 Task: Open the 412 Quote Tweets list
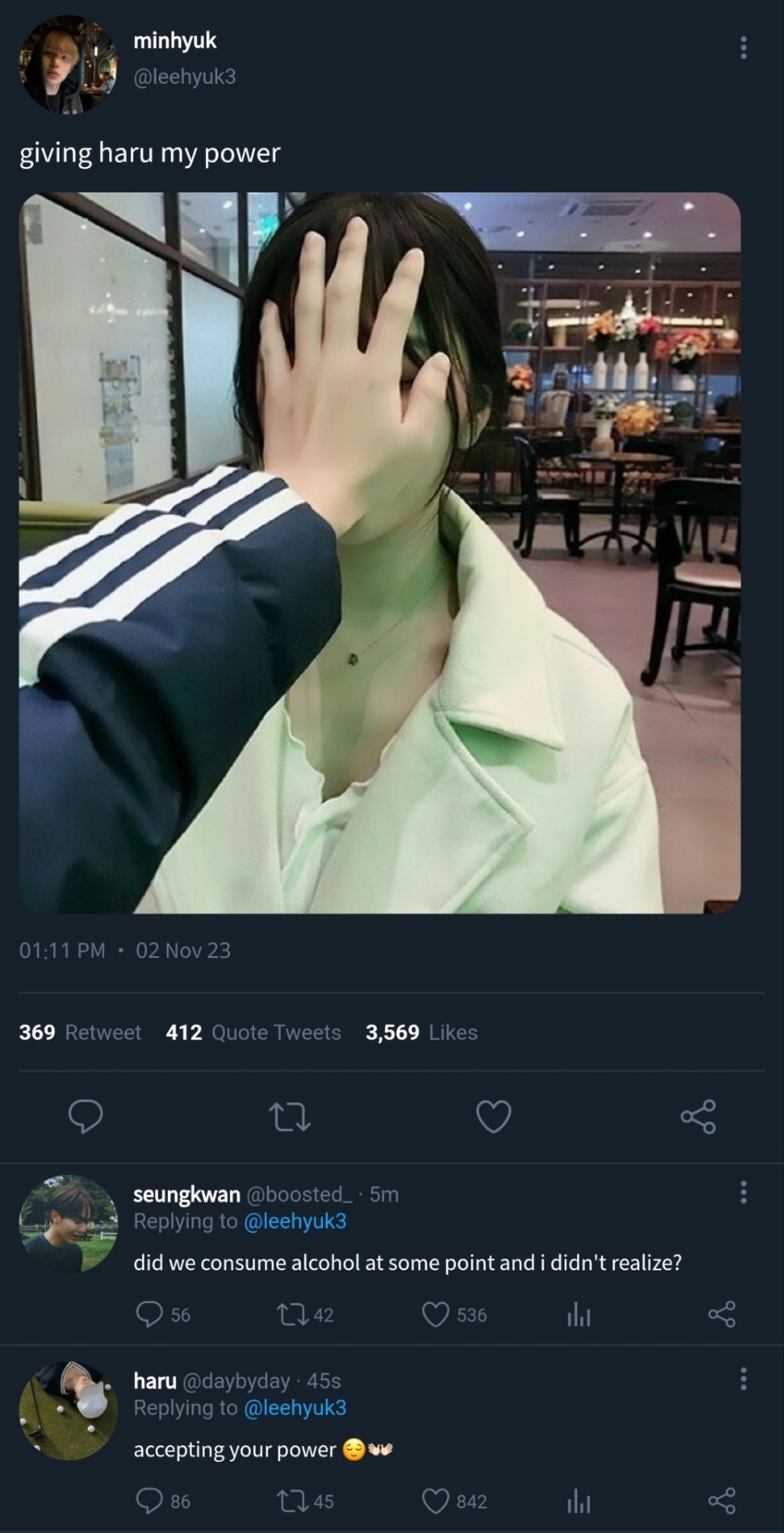(253, 1032)
